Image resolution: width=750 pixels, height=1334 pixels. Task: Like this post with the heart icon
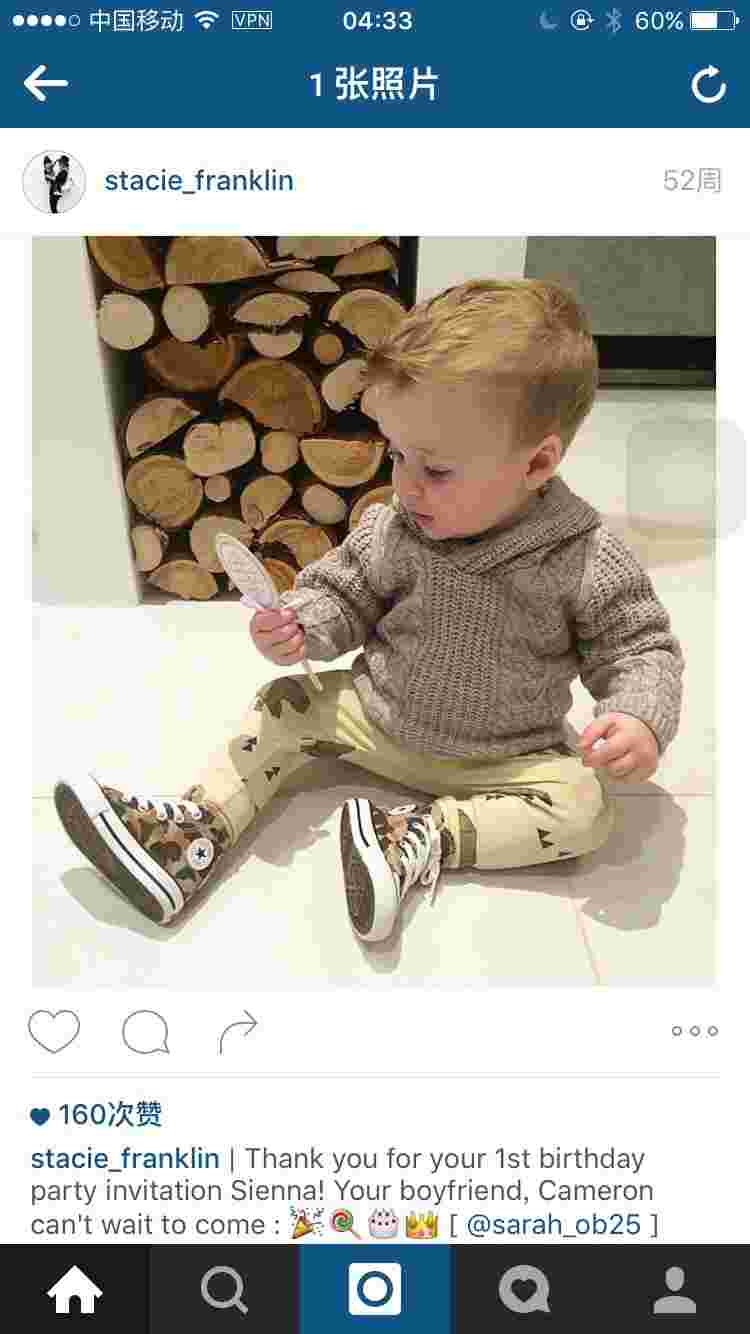coord(54,1032)
